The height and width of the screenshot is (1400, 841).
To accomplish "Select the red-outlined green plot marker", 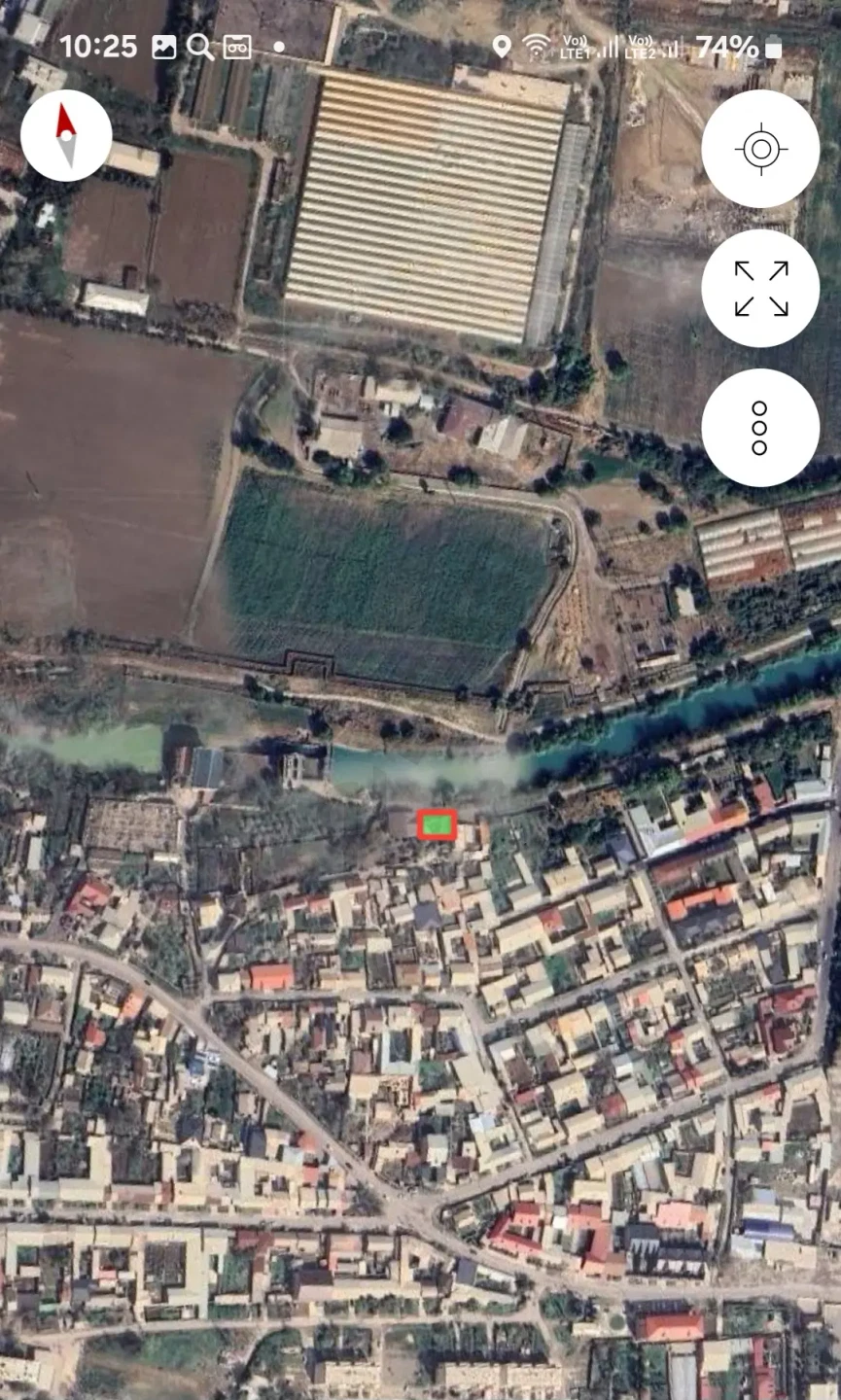I will pyautogui.click(x=438, y=824).
